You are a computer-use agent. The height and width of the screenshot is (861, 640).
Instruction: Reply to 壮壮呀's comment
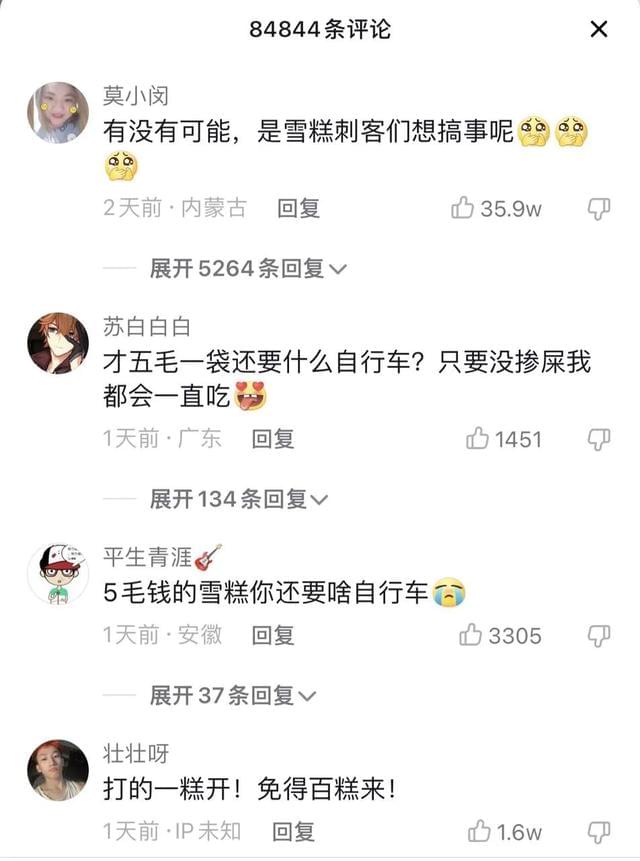point(293,831)
